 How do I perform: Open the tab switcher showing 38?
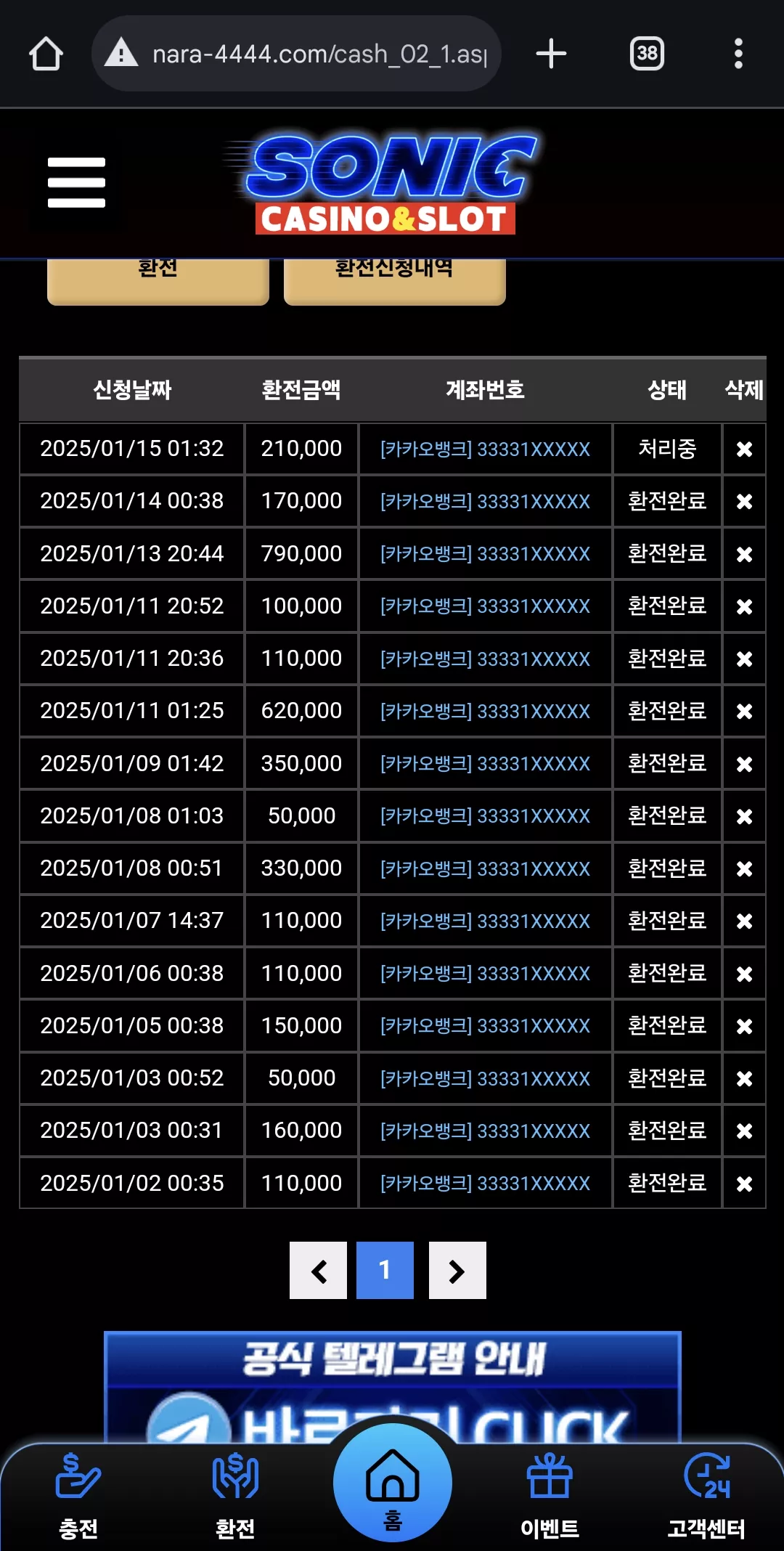[x=647, y=54]
